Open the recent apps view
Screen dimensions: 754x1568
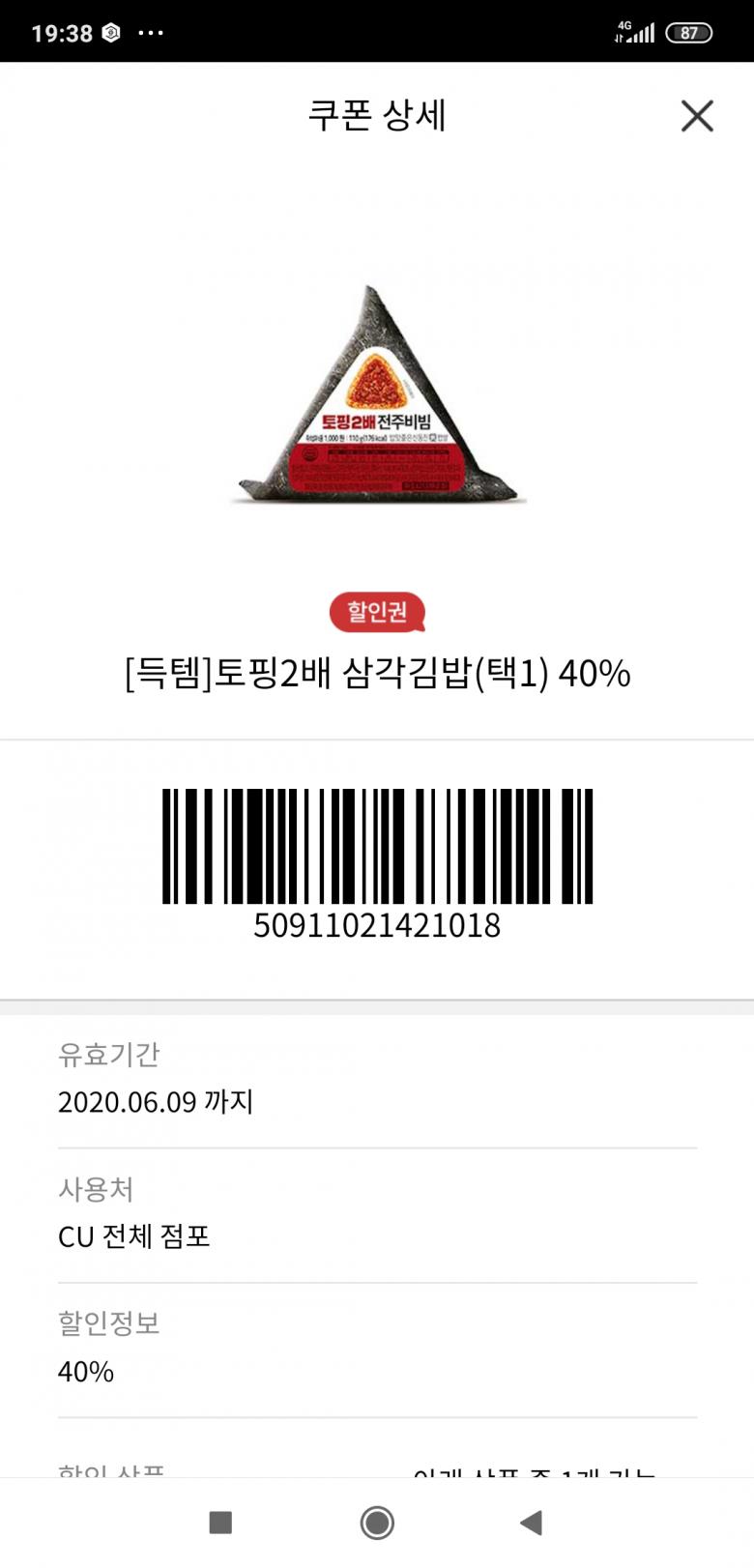(x=220, y=1523)
